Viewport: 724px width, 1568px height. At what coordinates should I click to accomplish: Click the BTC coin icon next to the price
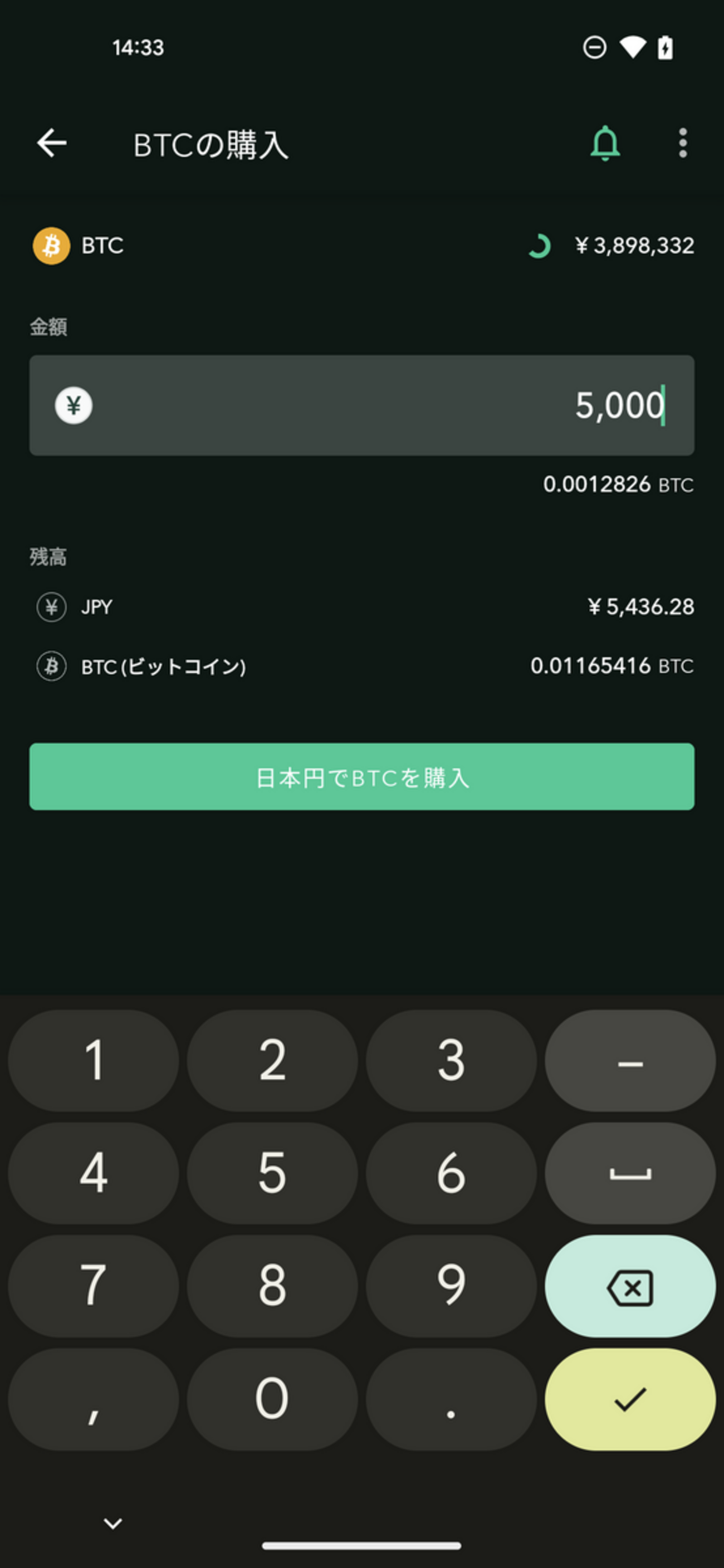(52, 246)
